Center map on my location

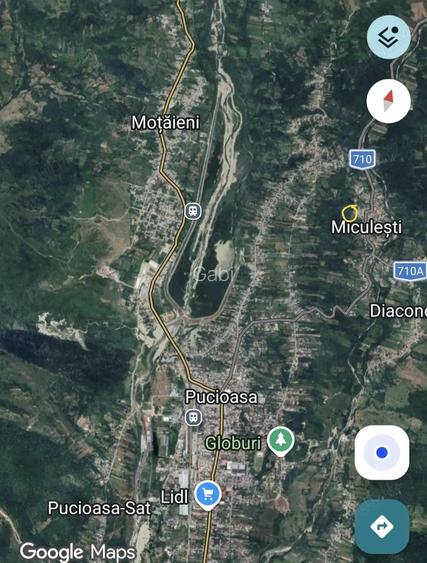[x=382, y=452]
